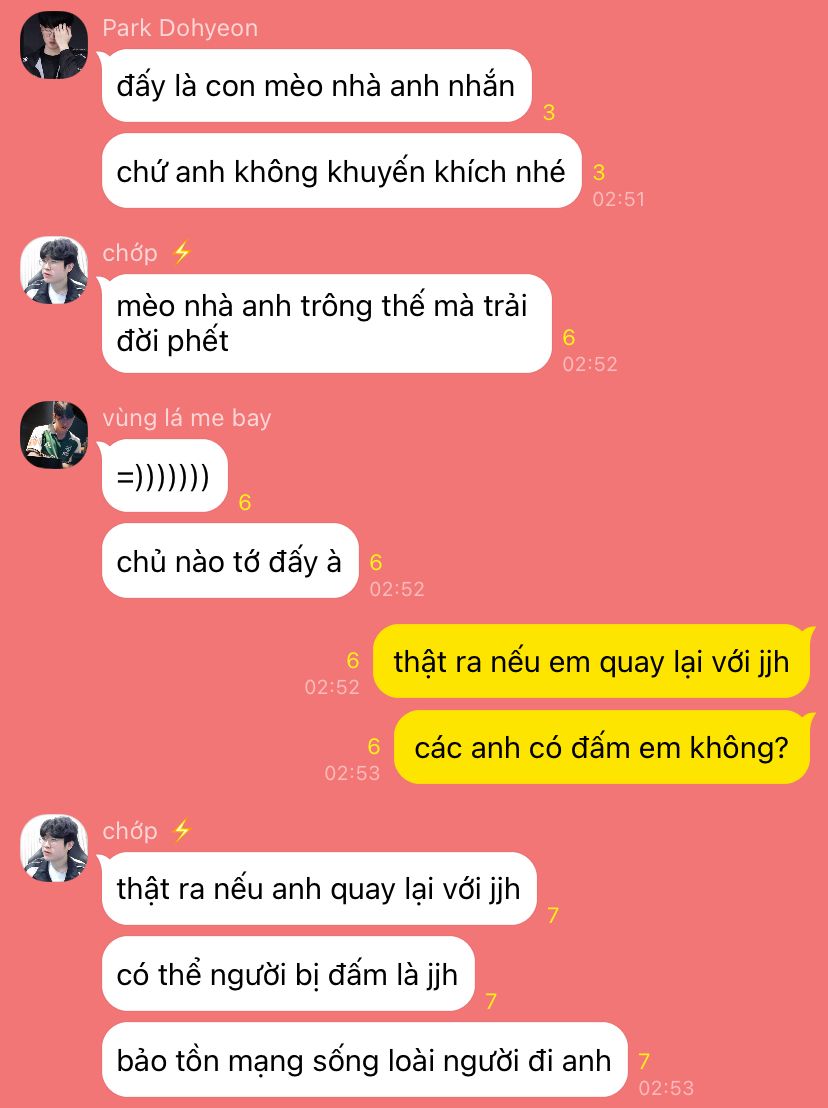Tap chớp's avatar above "thật ra nếu anh" message

point(54,848)
